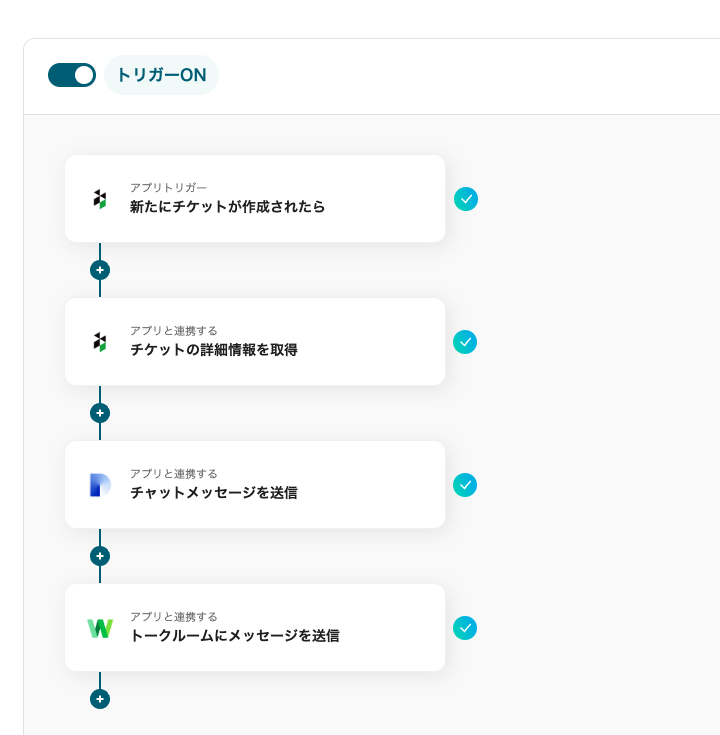Add a step below 新たにチケットが作成されたら
The width and height of the screenshot is (720, 735).
100,270
